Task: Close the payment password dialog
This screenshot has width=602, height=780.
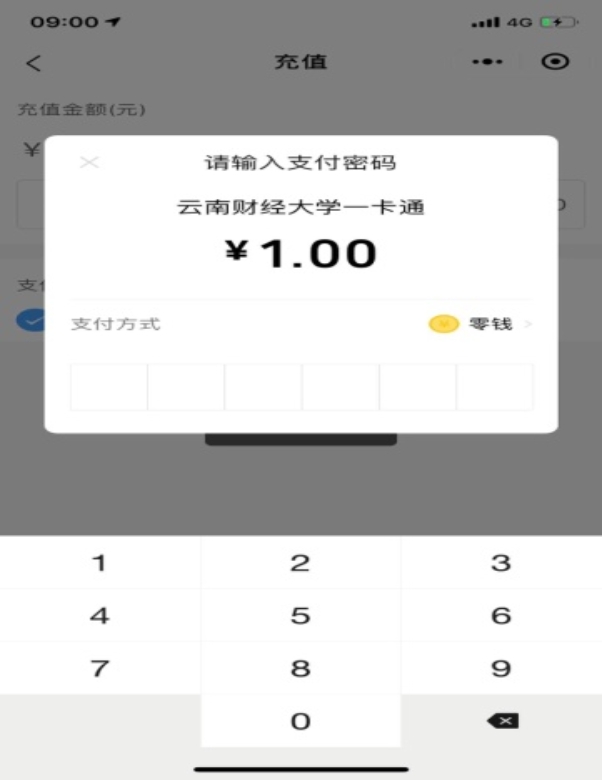Action: [89, 163]
